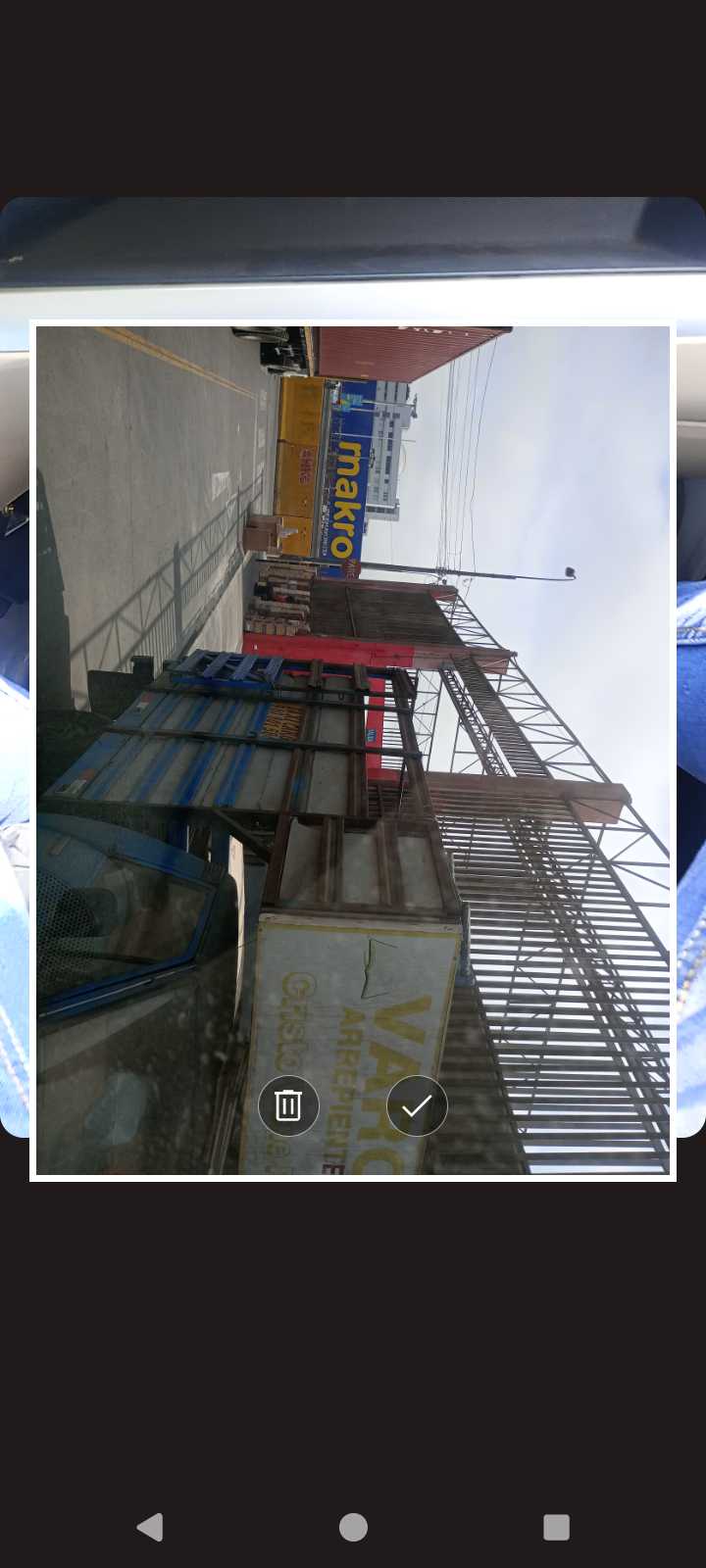Screen dimensions: 706x1568
Task: Tap the system home button
Action: [353, 1527]
